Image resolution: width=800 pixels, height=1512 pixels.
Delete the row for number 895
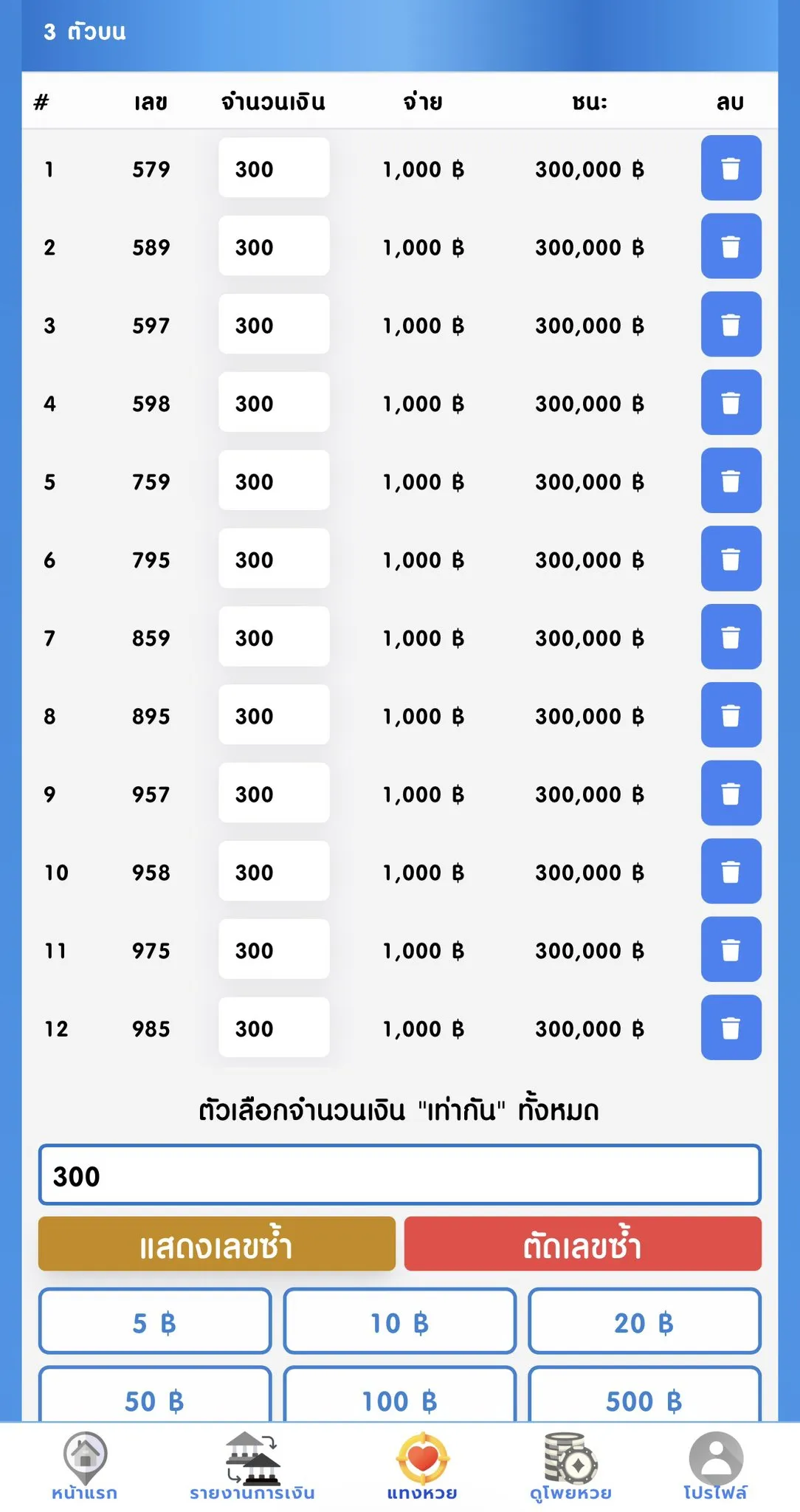coord(731,715)
